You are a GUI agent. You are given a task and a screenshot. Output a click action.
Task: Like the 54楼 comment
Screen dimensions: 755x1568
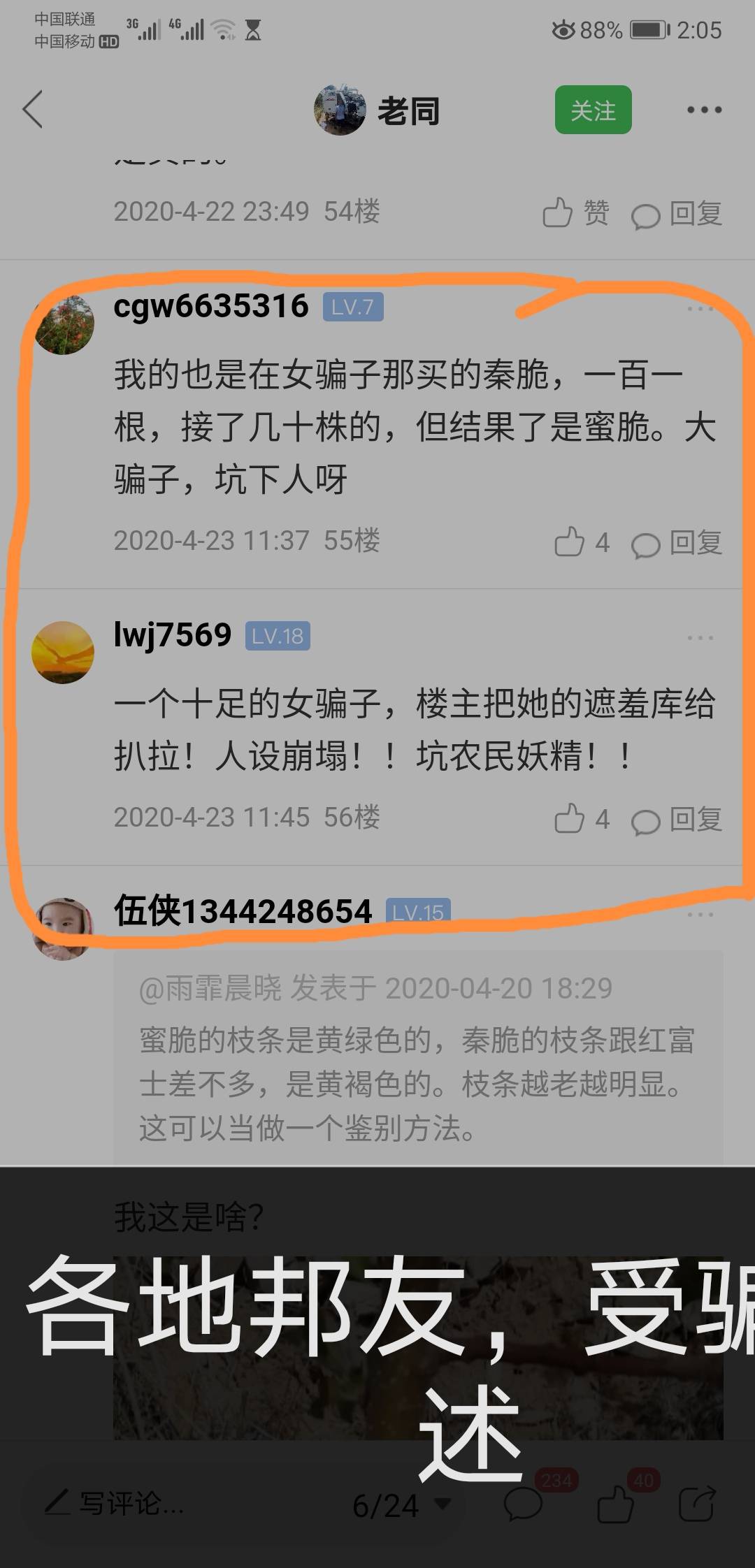(x=575, y=212)
